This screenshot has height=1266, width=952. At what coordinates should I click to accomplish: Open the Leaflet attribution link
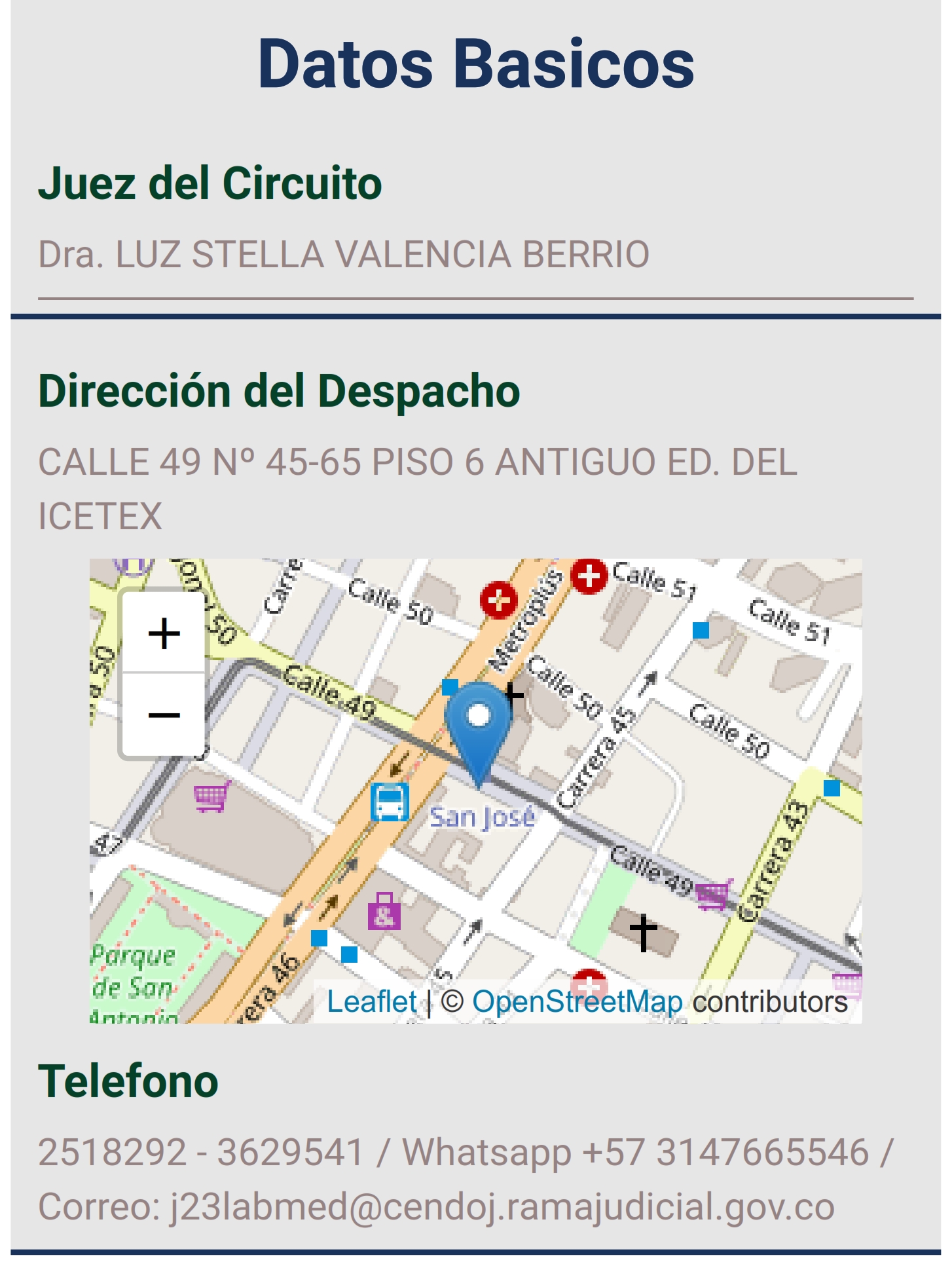click(x=371, y=1001)
